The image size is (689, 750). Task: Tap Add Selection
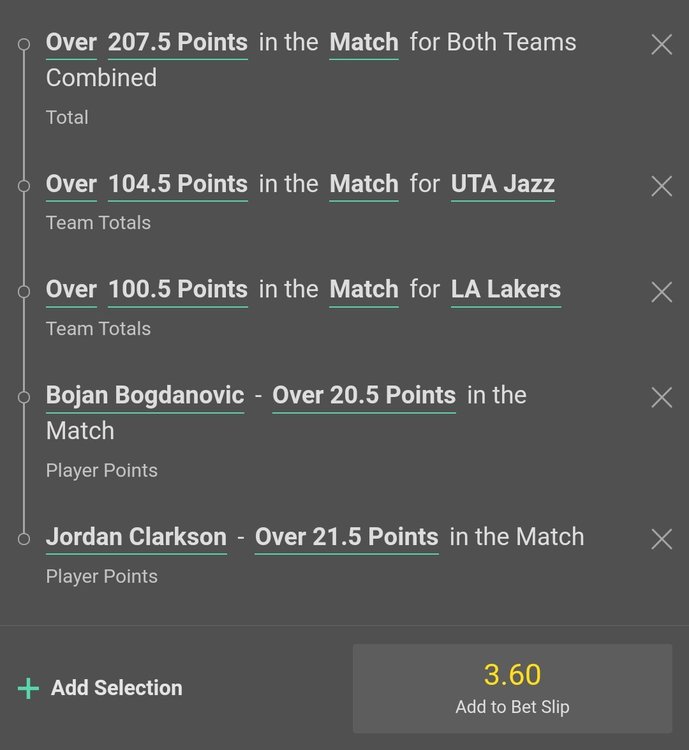(101, 688)
